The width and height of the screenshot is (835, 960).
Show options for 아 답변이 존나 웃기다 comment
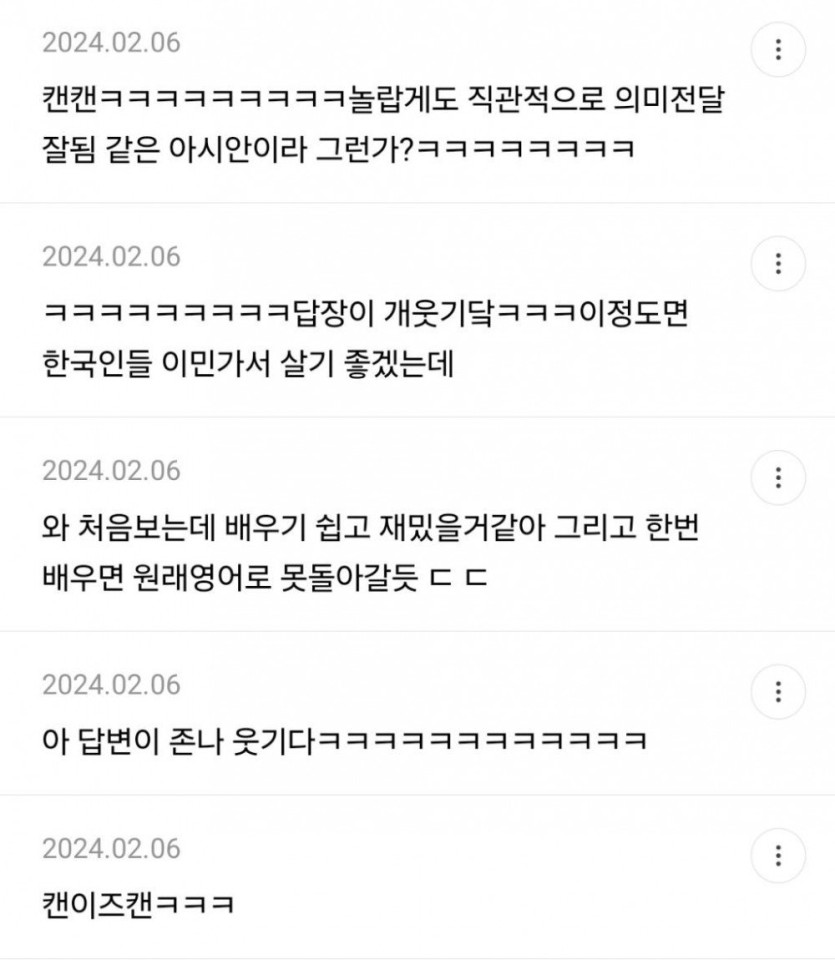[x=778, y=692]
